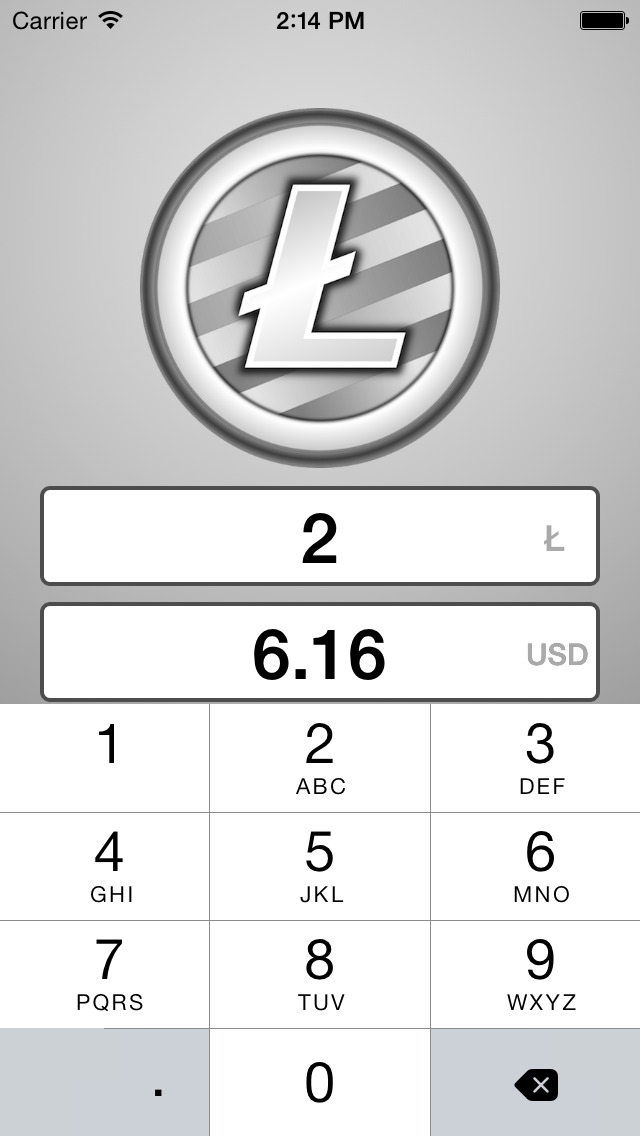Delete the last digit with backspace
This screenshot has width=640, height=1136.
point(536,1084)
